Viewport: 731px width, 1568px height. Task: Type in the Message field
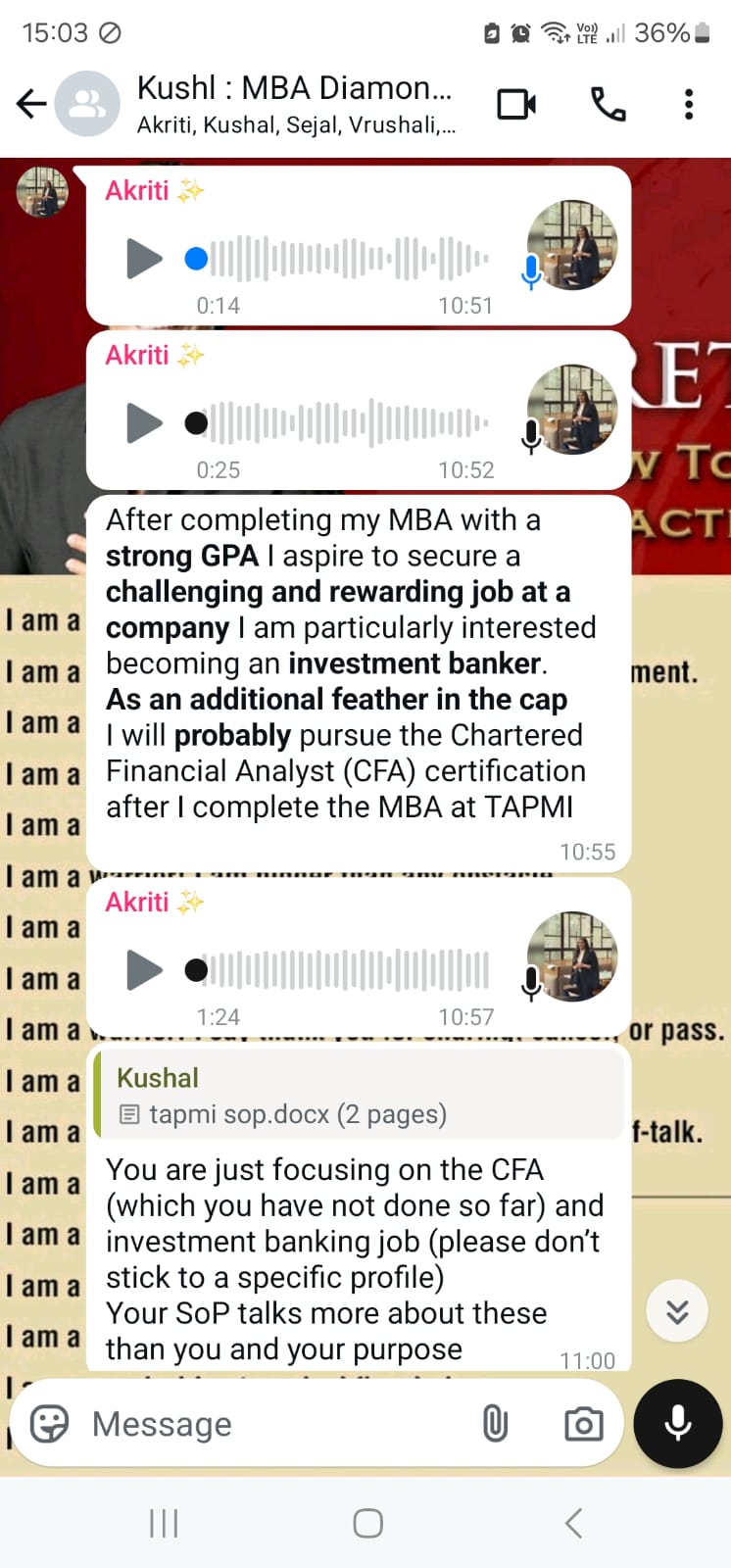[274, 1424]
